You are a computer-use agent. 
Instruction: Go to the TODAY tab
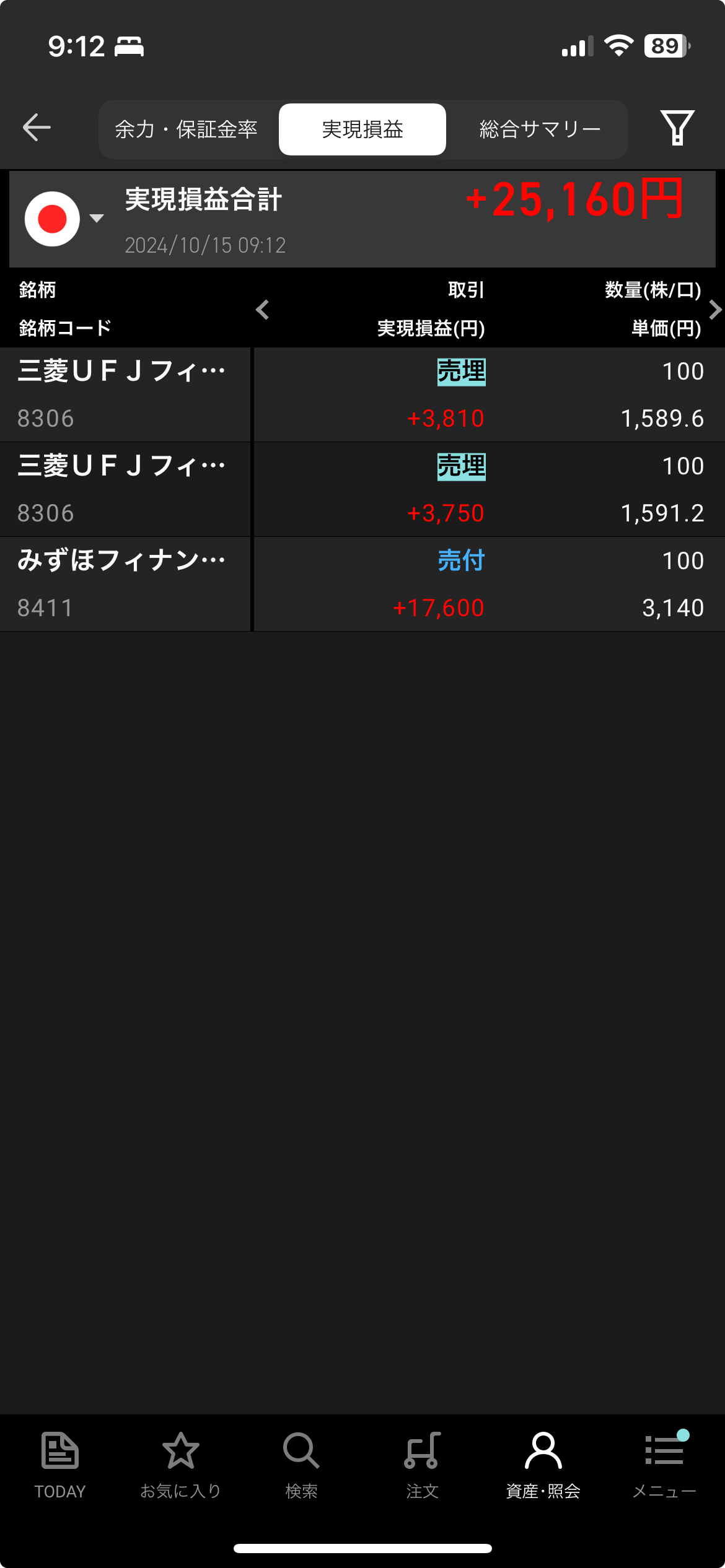[x=60, y=1465]
